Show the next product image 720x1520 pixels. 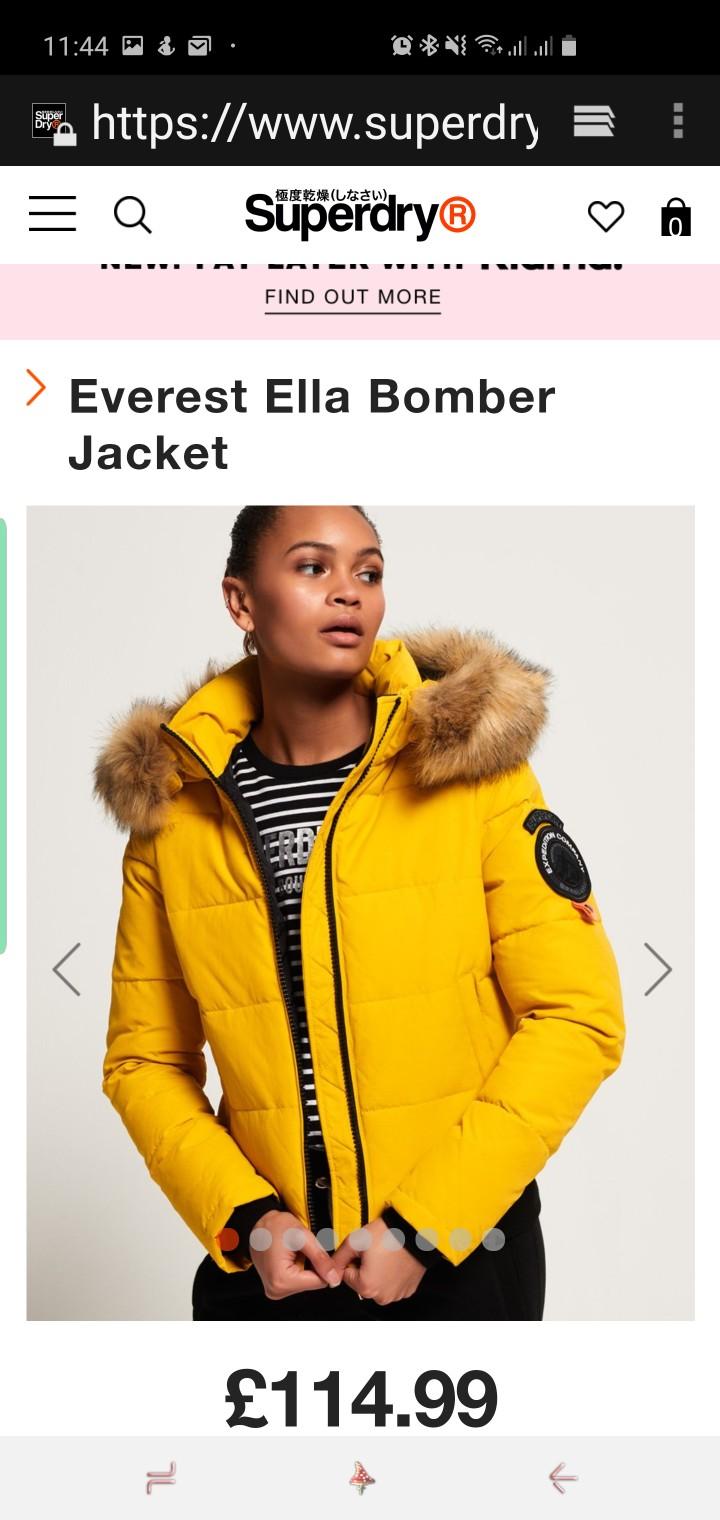[x=657, y=969]
